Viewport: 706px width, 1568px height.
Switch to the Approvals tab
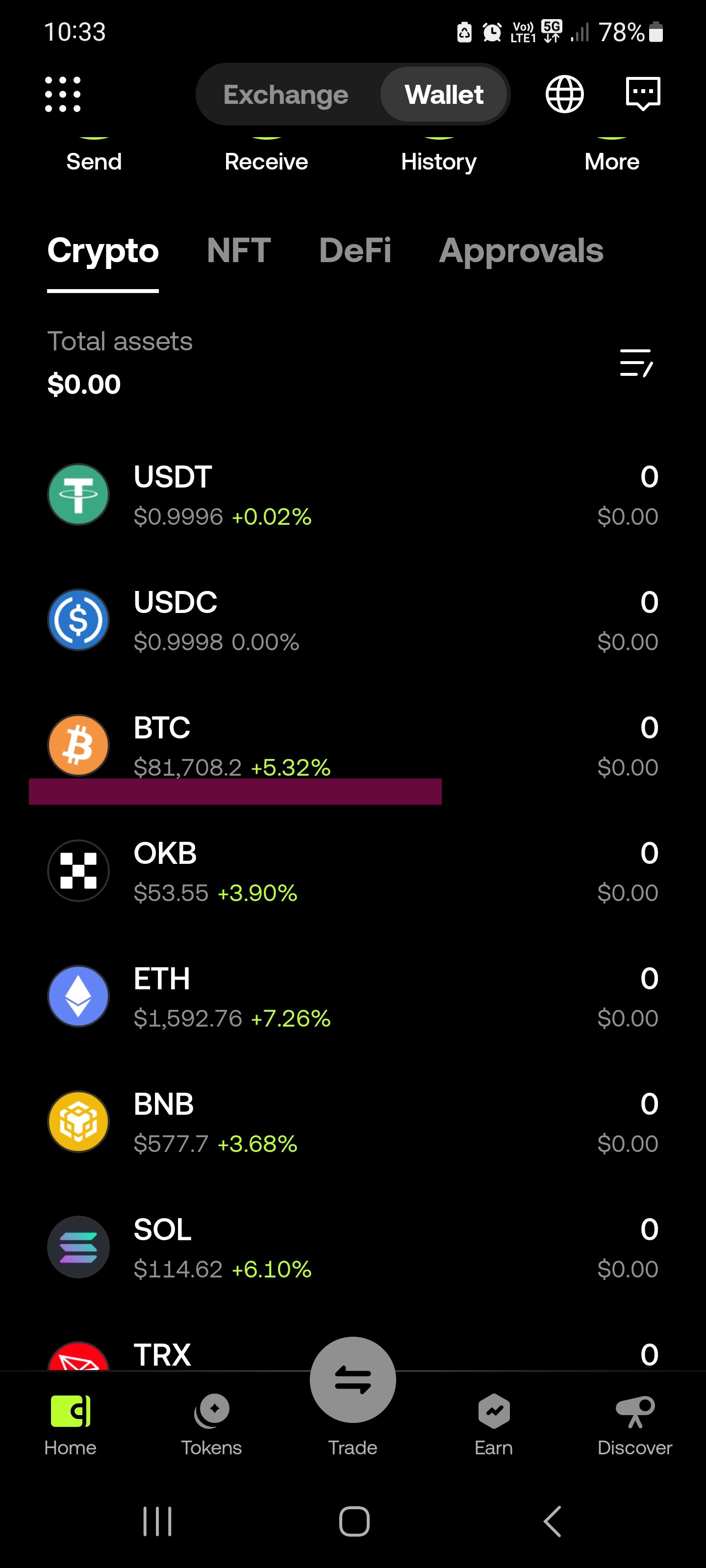coord(522,251)
